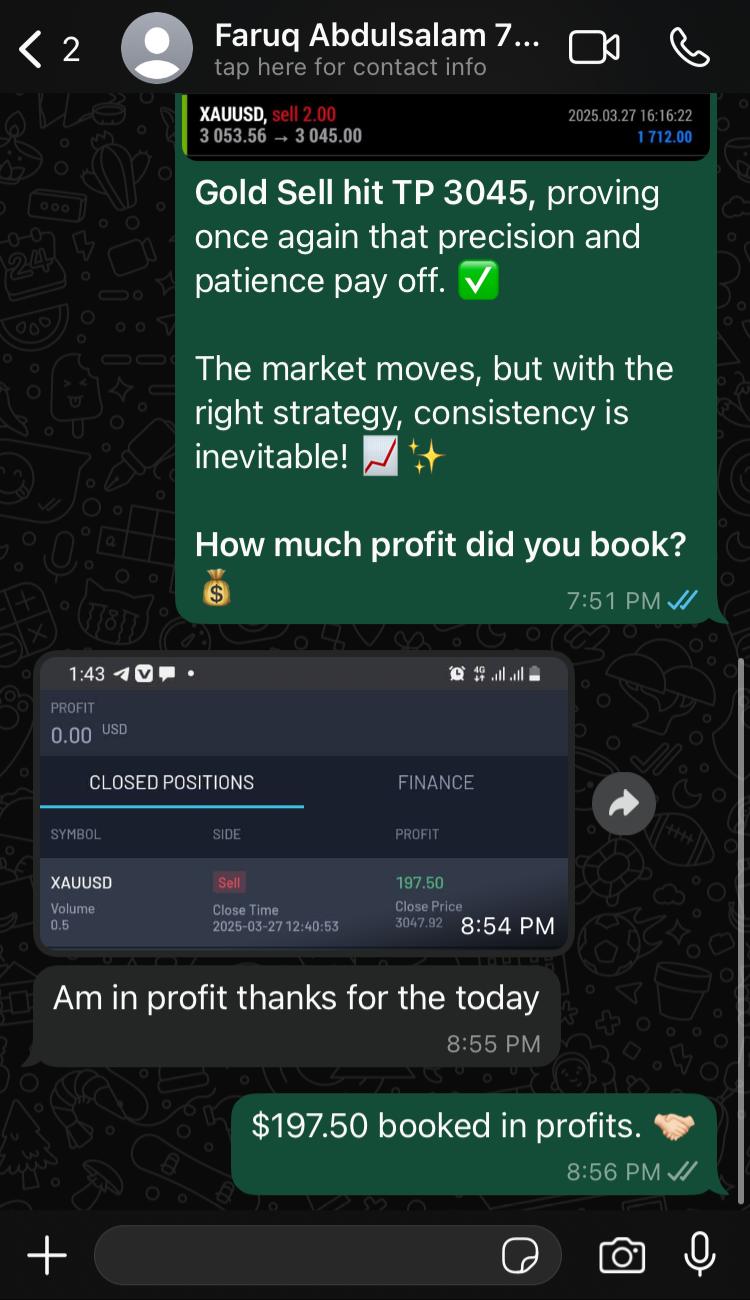
Task: Focus the message input field
Action: click(295, 1255)
